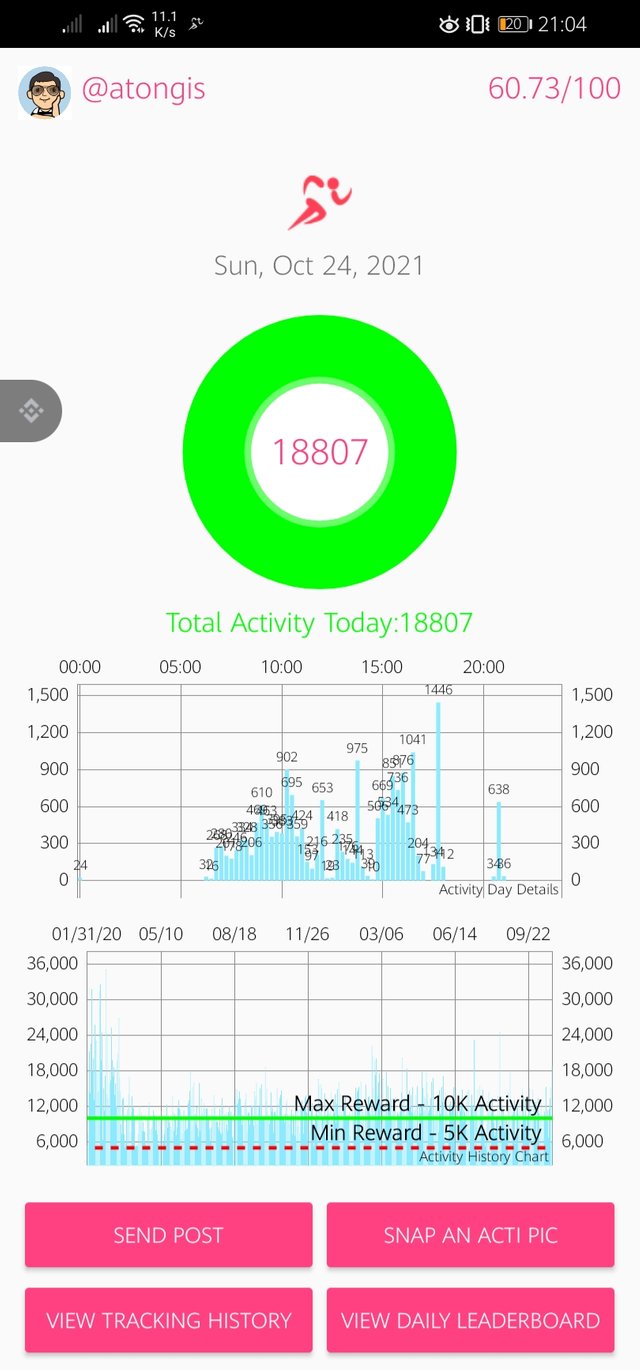Open the daily leaderboard
The height and width of the screenshot is (1370, 640).
[470, 1320]
